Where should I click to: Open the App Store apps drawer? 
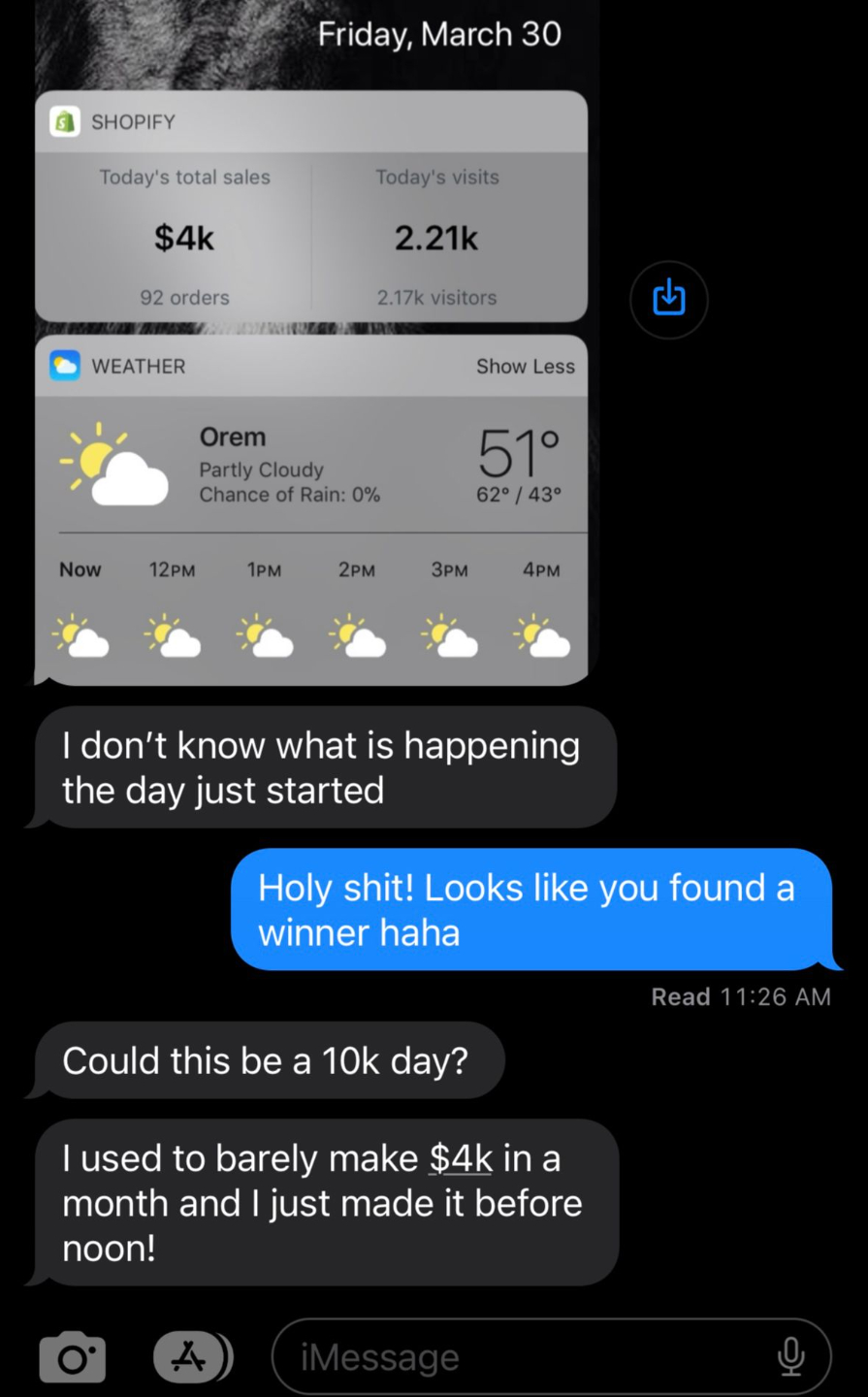[190, 1357]
